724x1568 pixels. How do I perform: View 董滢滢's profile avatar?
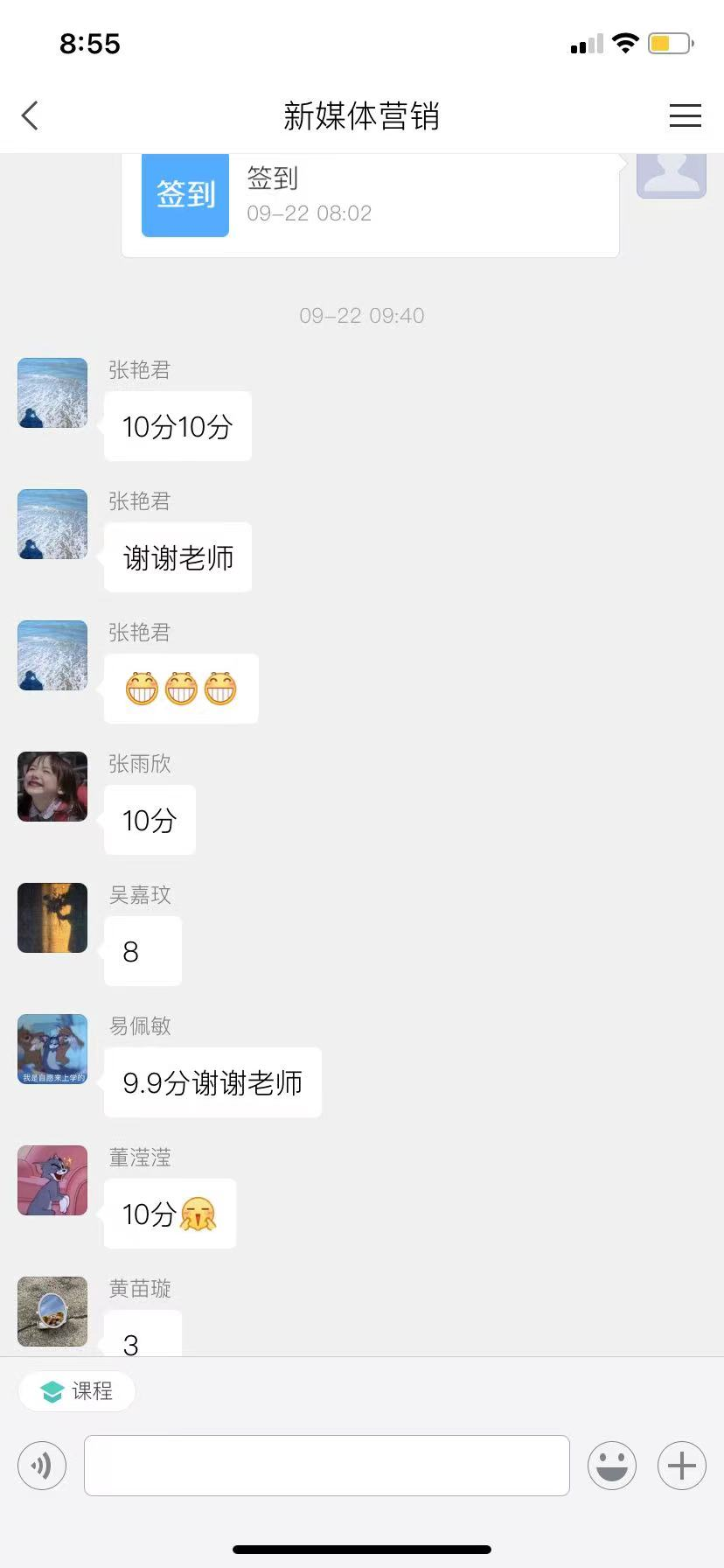52,1180
